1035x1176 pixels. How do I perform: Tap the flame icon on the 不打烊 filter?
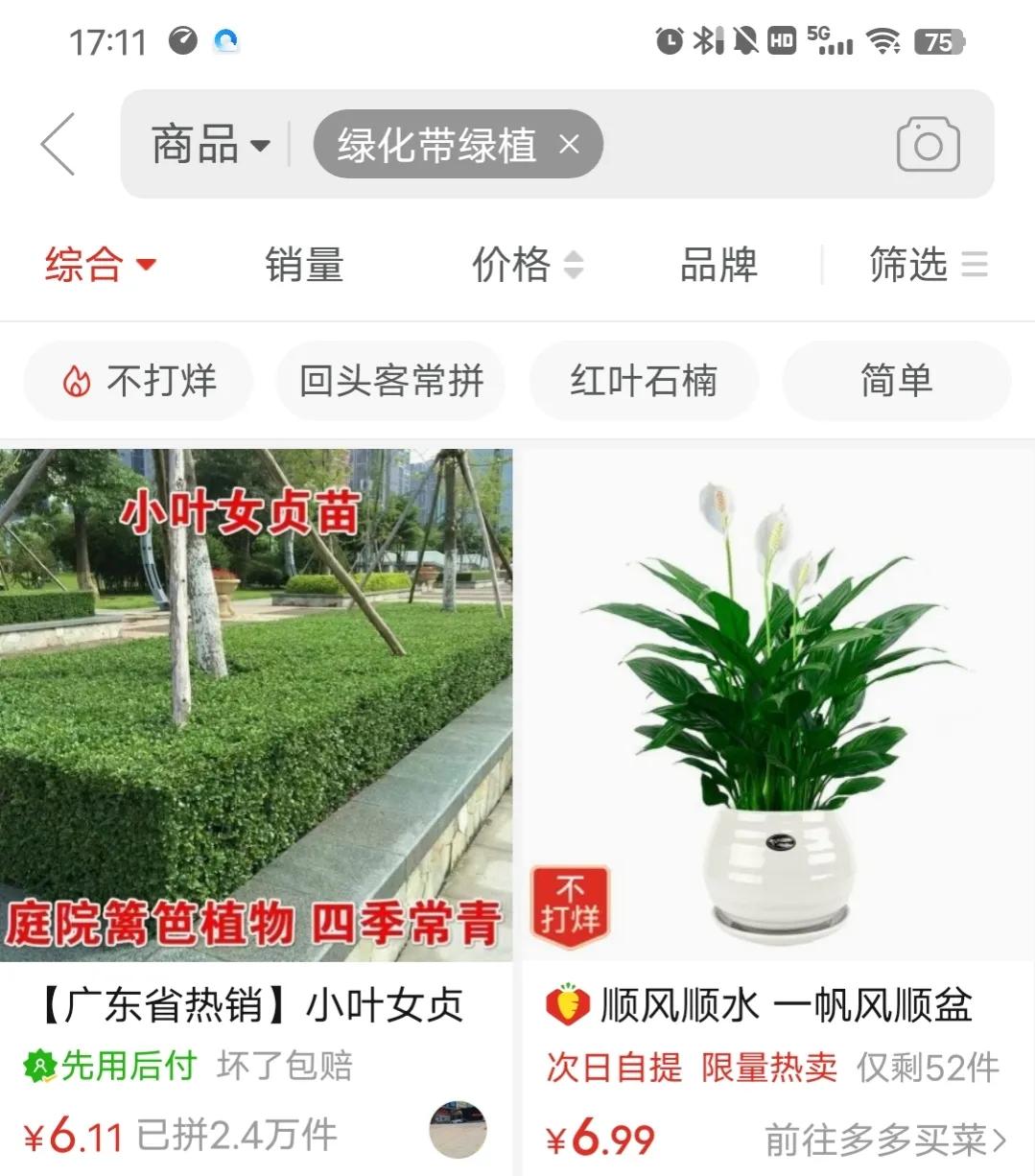pos(79,380)
